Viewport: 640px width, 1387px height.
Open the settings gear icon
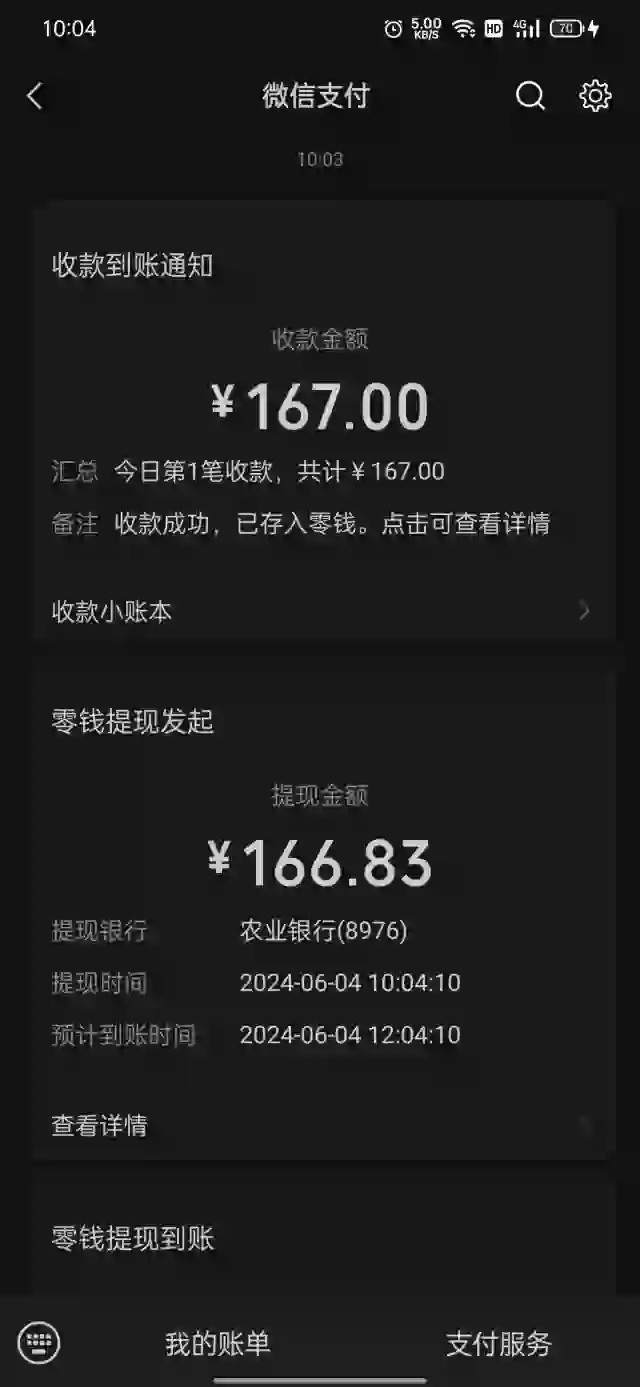(x=595, y=96)
